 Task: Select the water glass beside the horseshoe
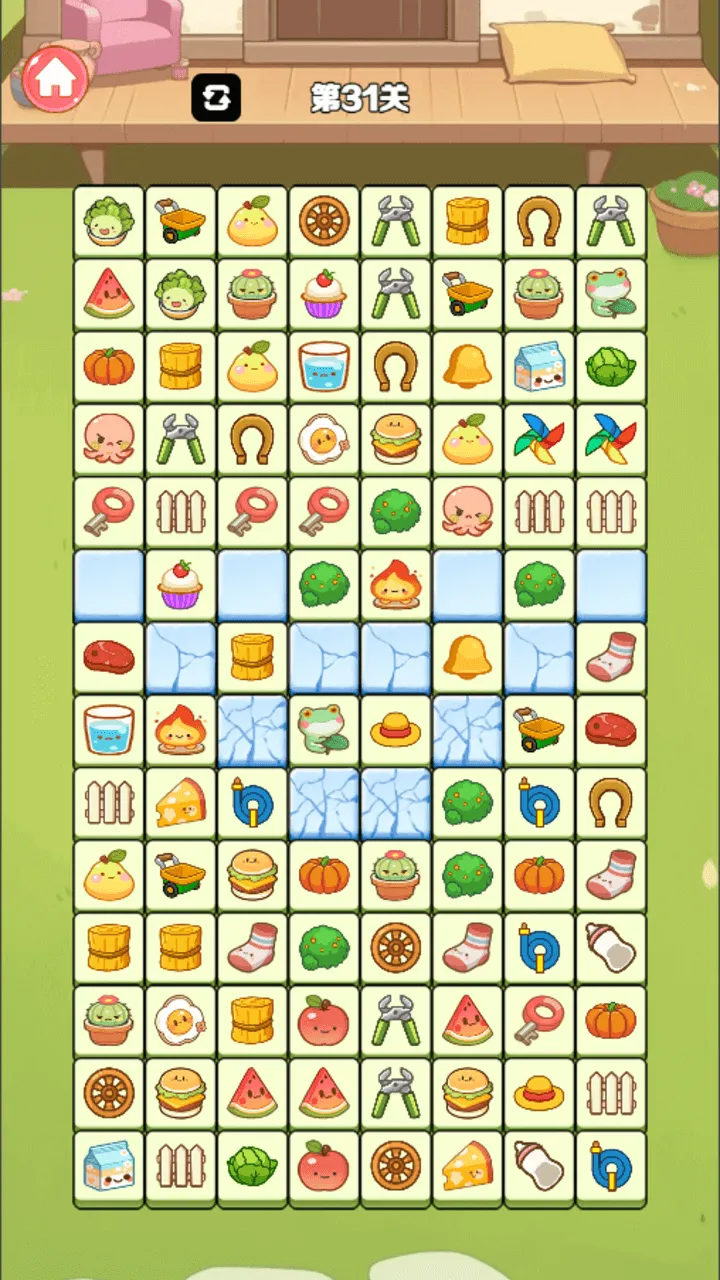coord(324,368)
